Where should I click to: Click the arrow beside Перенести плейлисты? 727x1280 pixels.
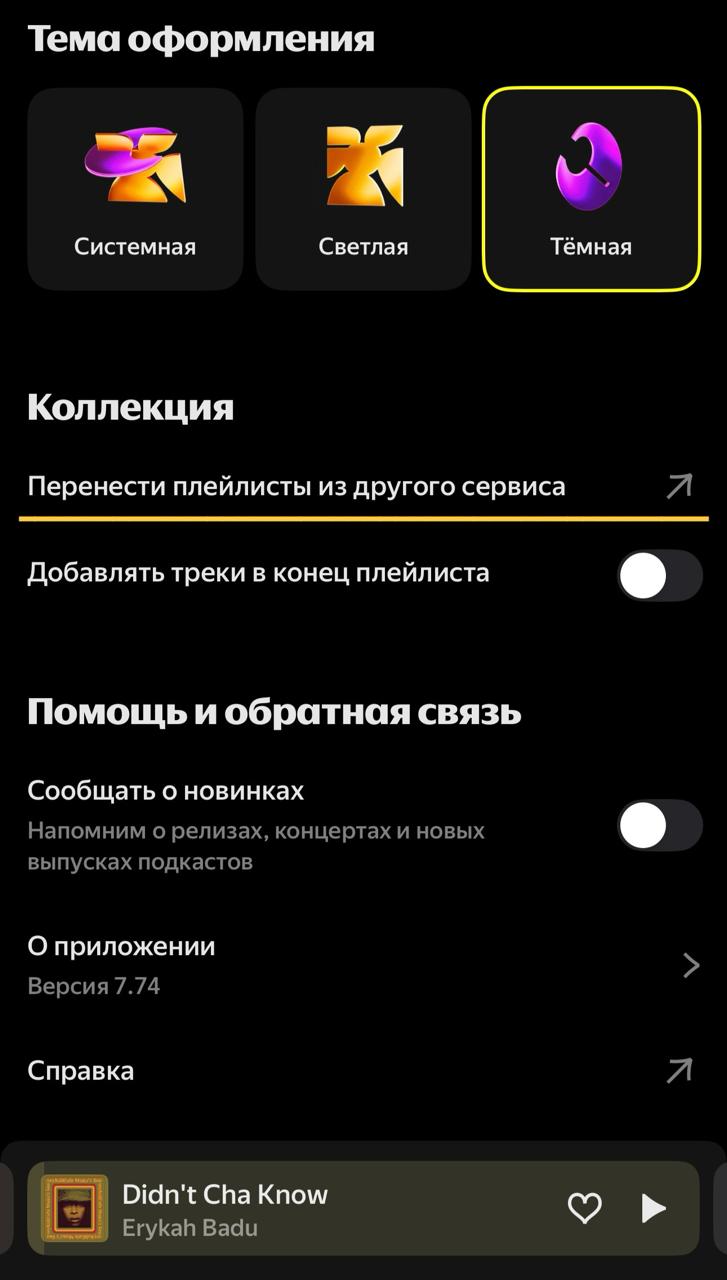[679, 484]
